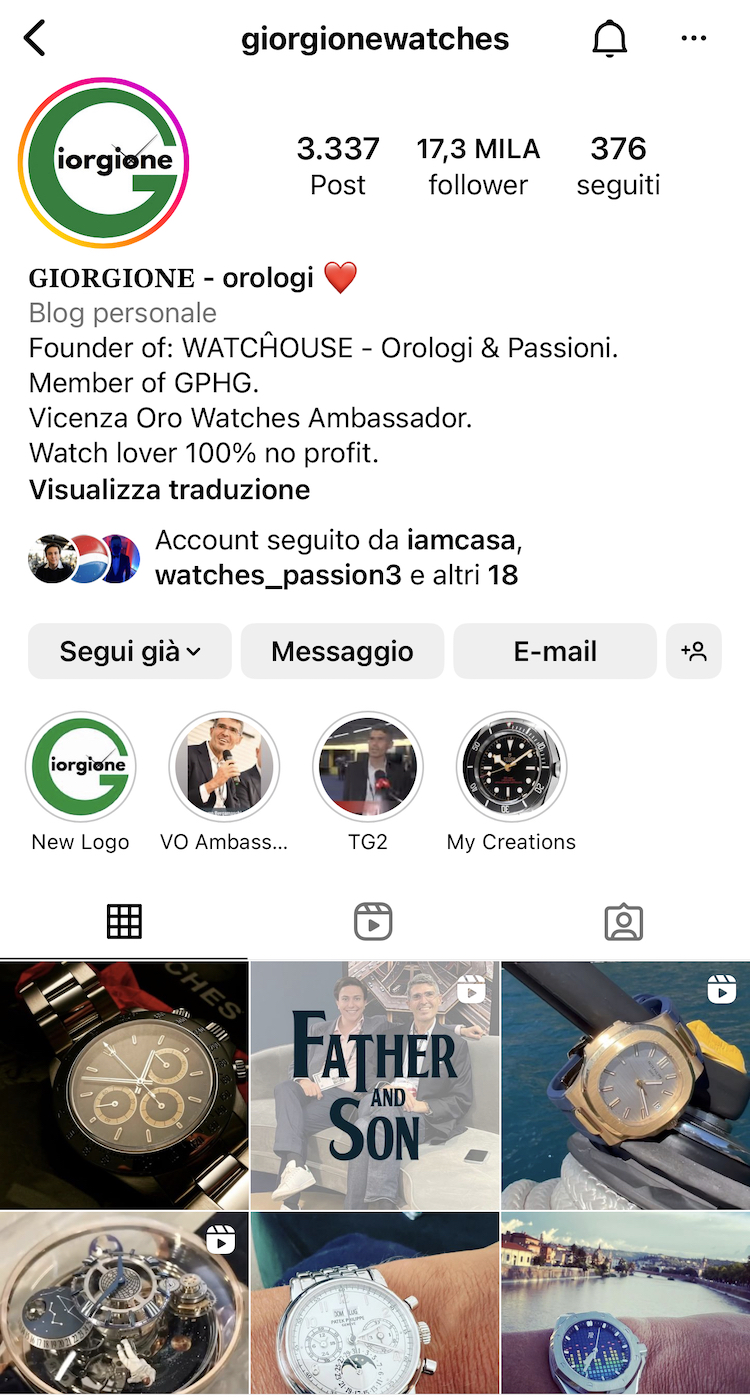View the TG2 story highlight

pos(368,767)
